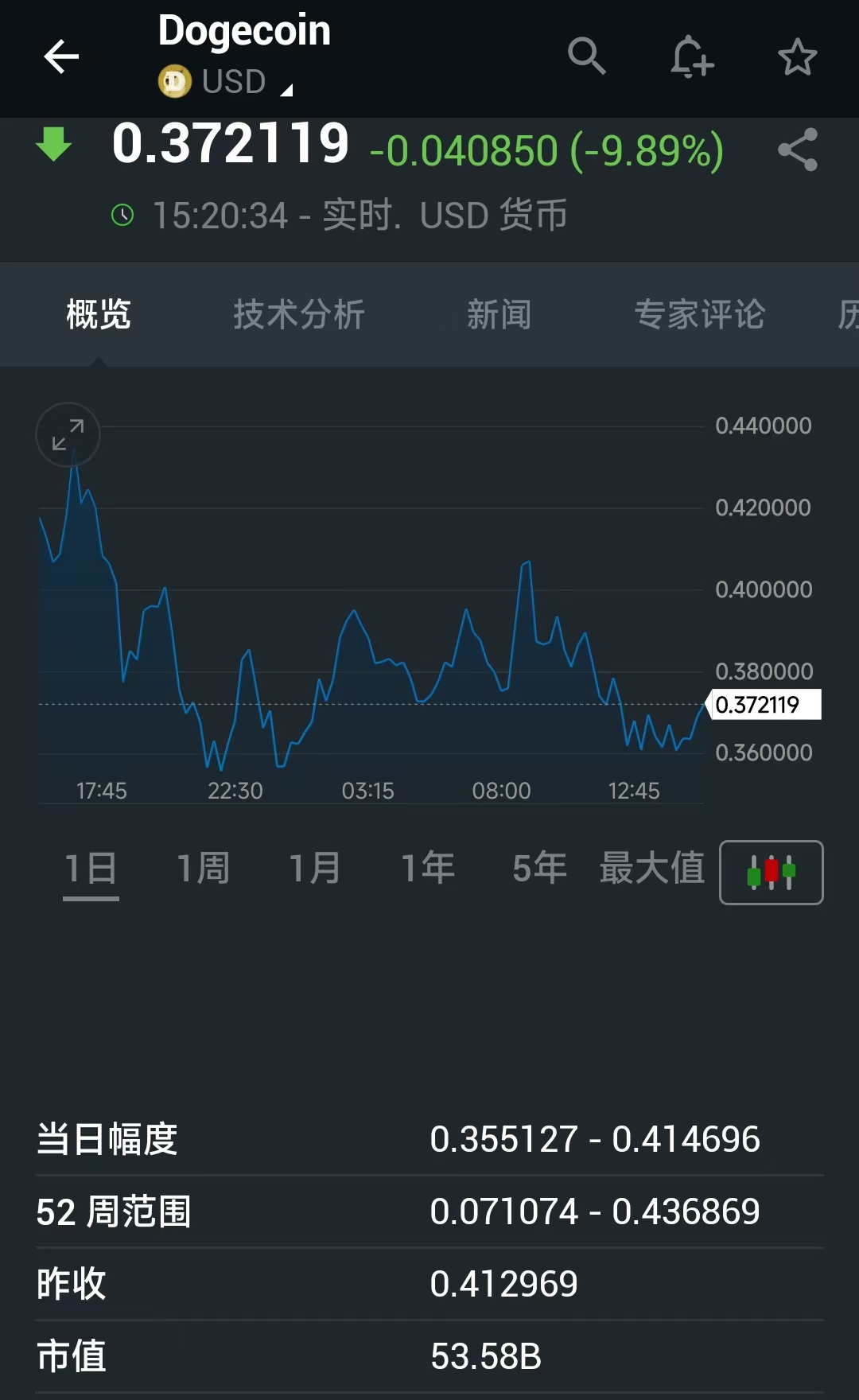The width and height of the screenshot is (859, 1400).
Task: Select the 1月 chart range
Action: 315,869
